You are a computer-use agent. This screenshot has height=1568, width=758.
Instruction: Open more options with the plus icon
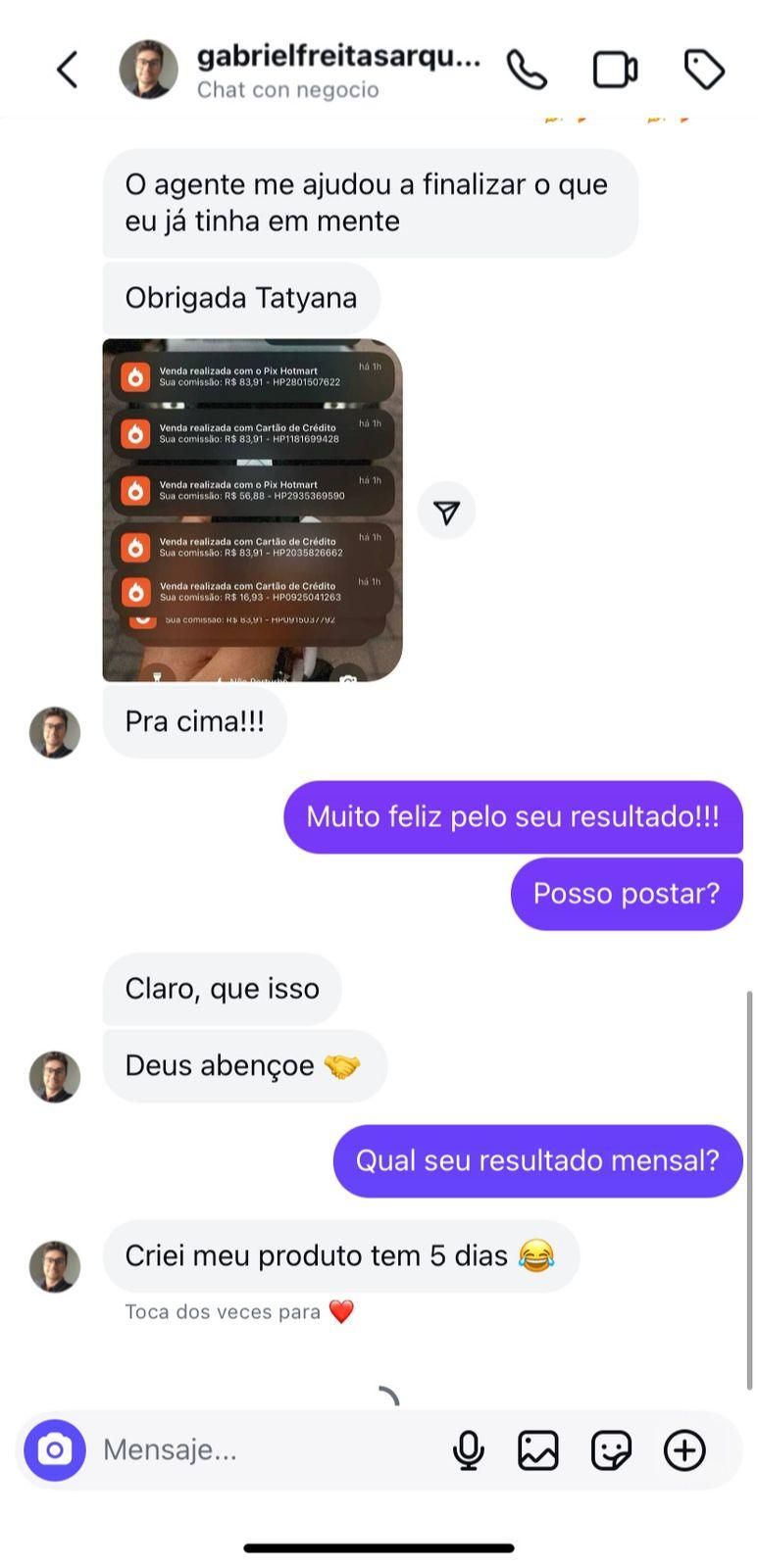pyautogui.click(x=684, y=1449)
